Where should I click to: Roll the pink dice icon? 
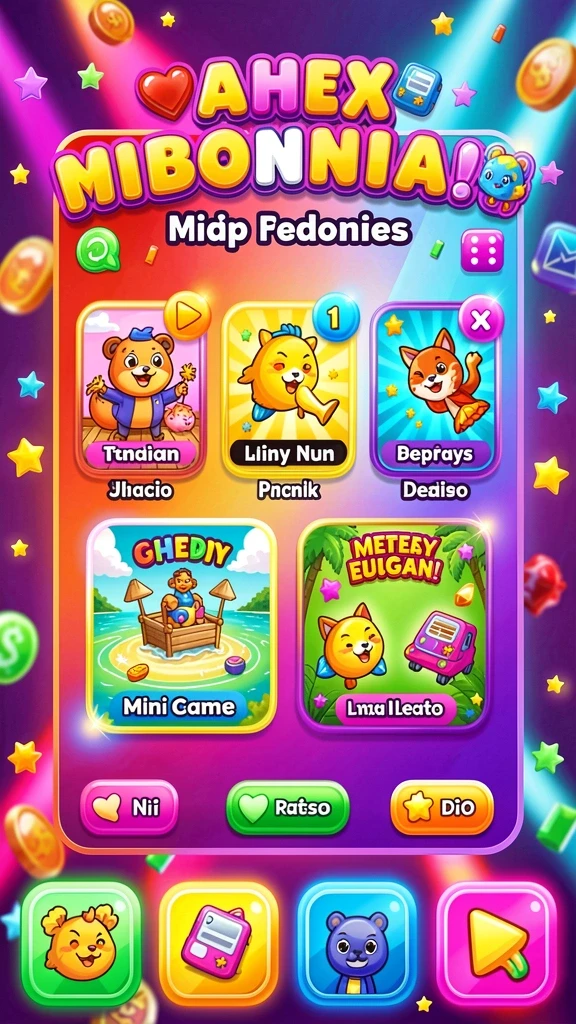[x=482, y=251]
